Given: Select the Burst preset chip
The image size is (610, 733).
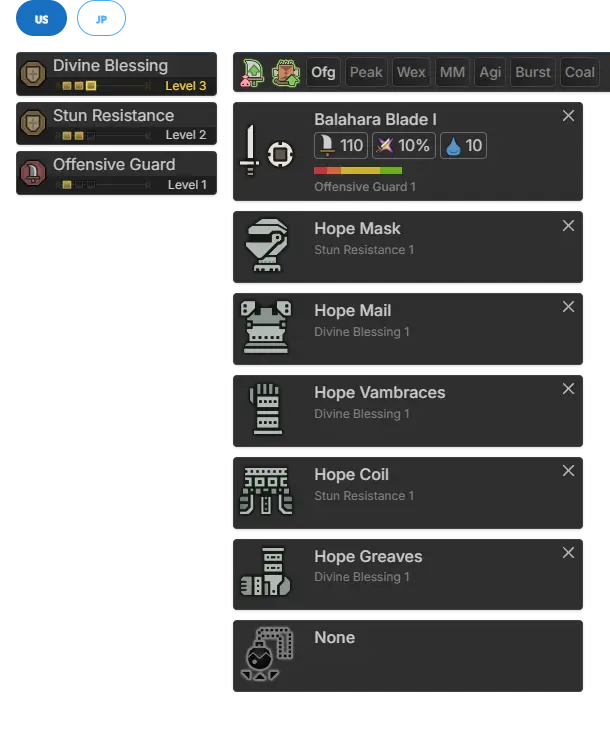Looking at the screenshot, I should pyautogui.click(x=533, y=72).
